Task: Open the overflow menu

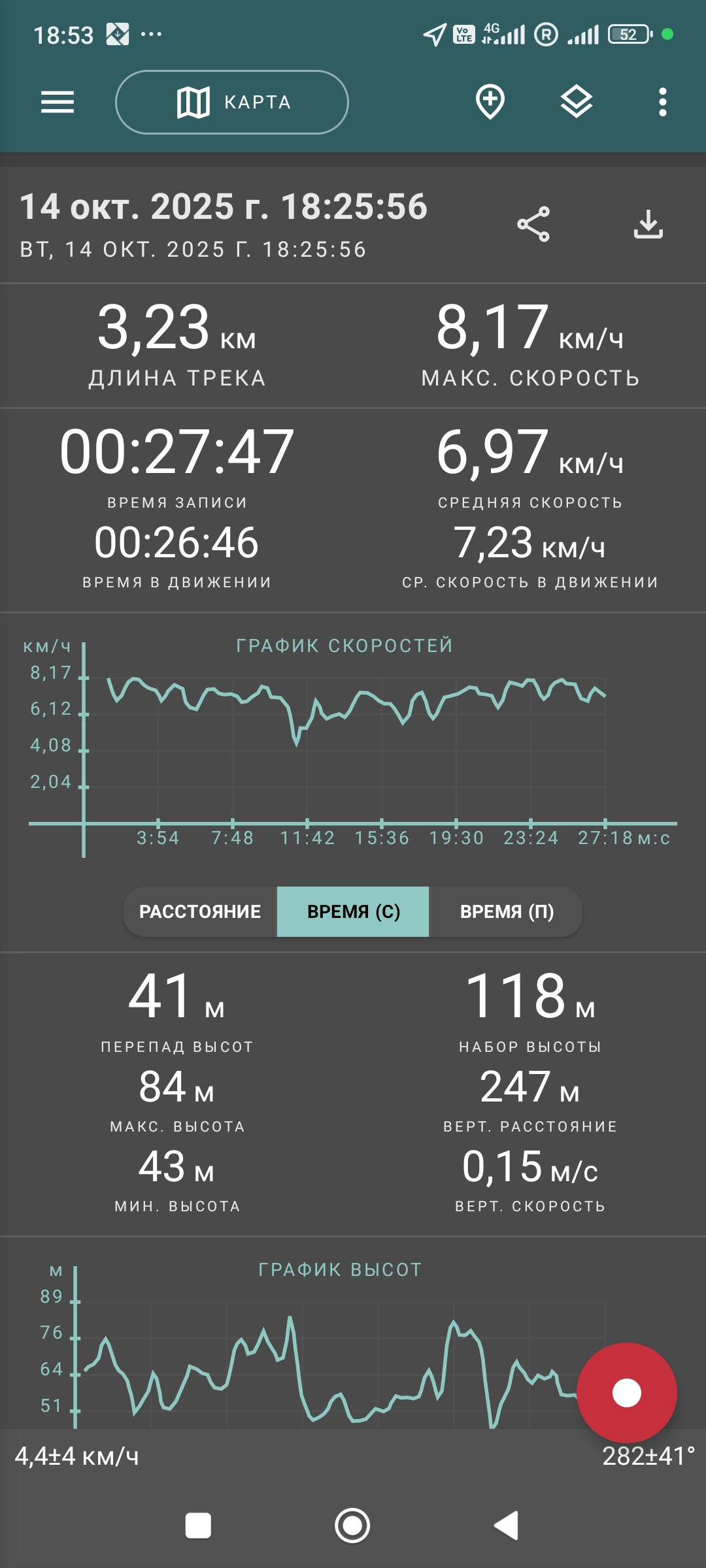Action: coord(663,103)
